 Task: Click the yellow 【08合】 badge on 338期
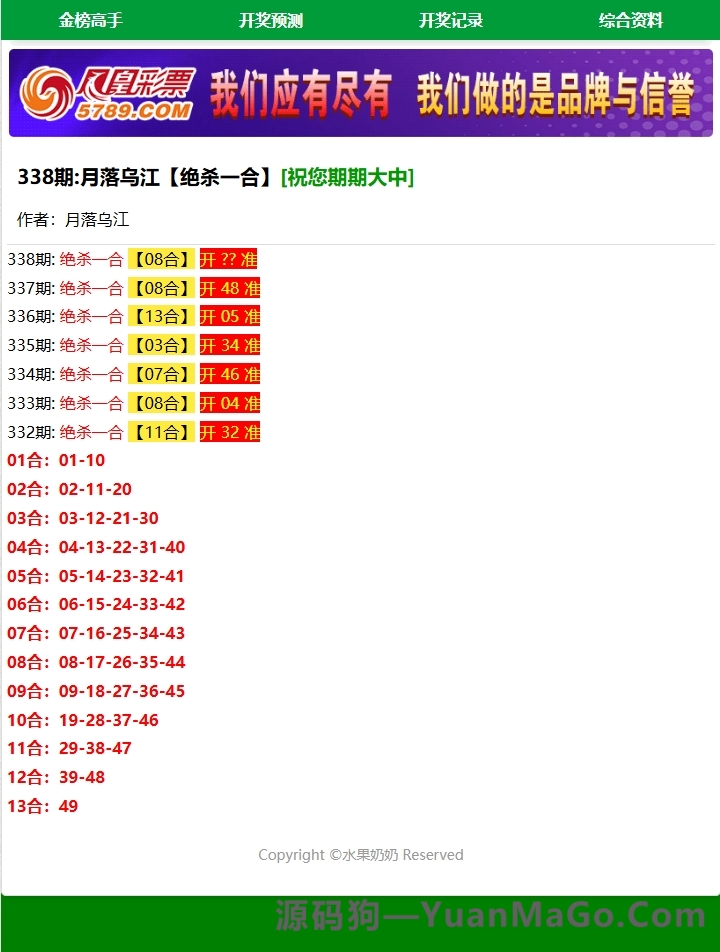click(x=162, y=258)
